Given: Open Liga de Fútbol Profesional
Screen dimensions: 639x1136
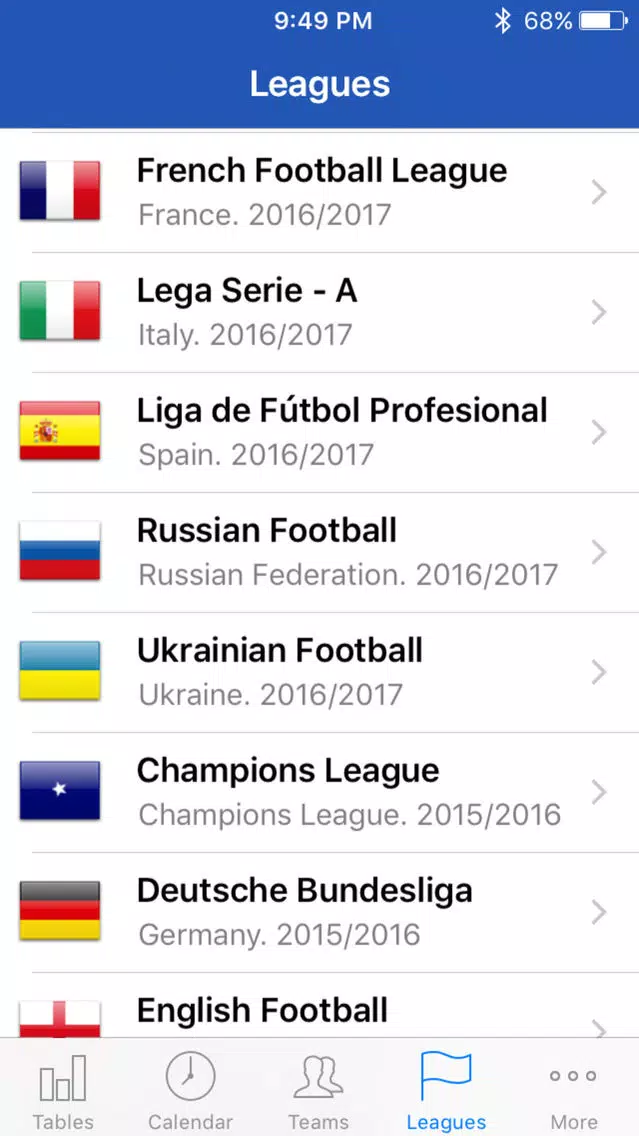Looking at the screenshot, I should click(320, 433).
